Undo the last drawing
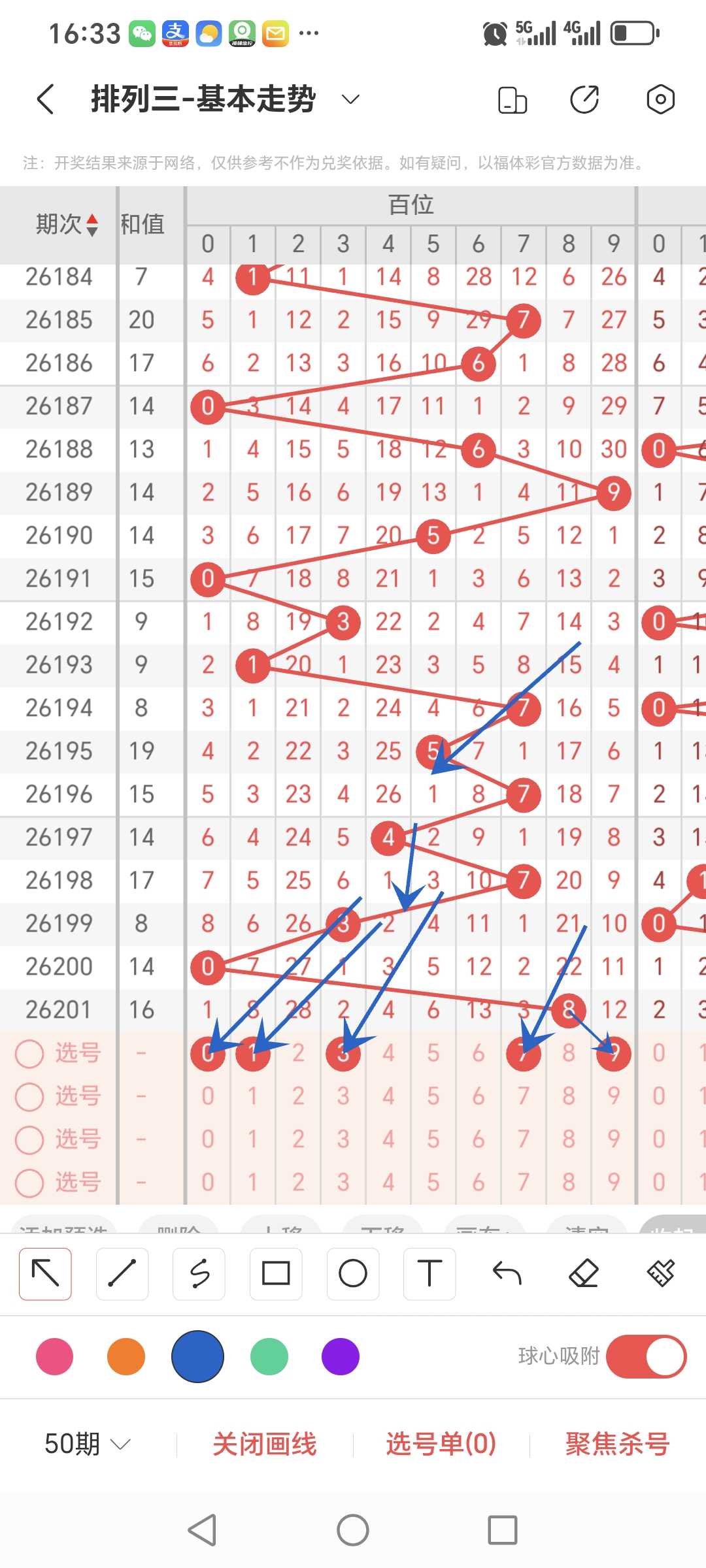706x1568 pixels. 507,1273
